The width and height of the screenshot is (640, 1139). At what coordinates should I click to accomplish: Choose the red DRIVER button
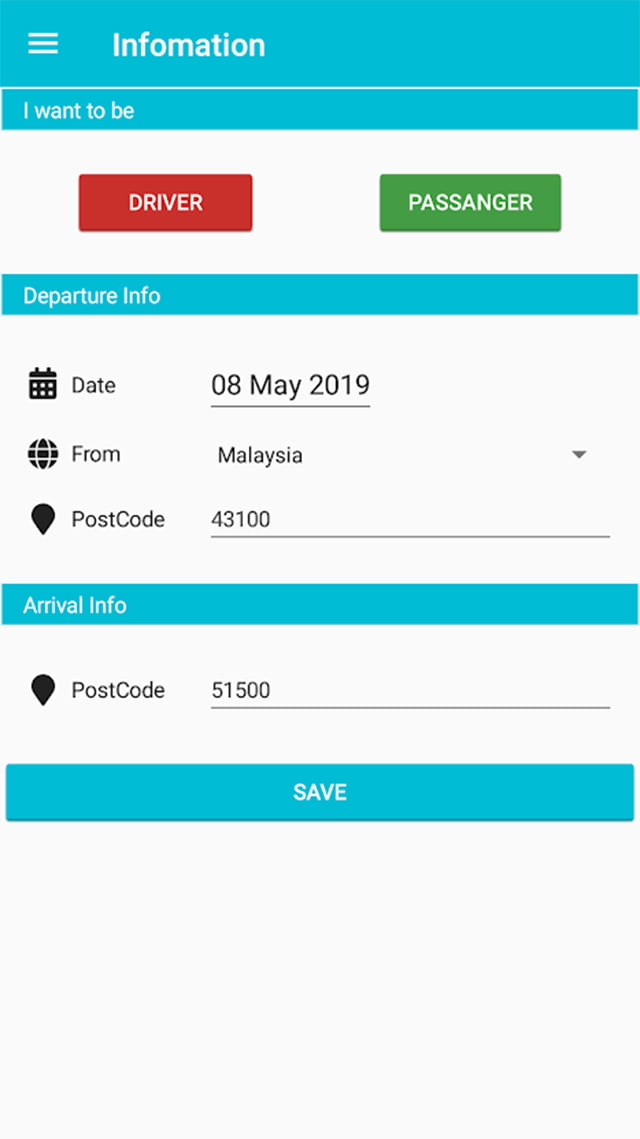(x=166, y=203)
